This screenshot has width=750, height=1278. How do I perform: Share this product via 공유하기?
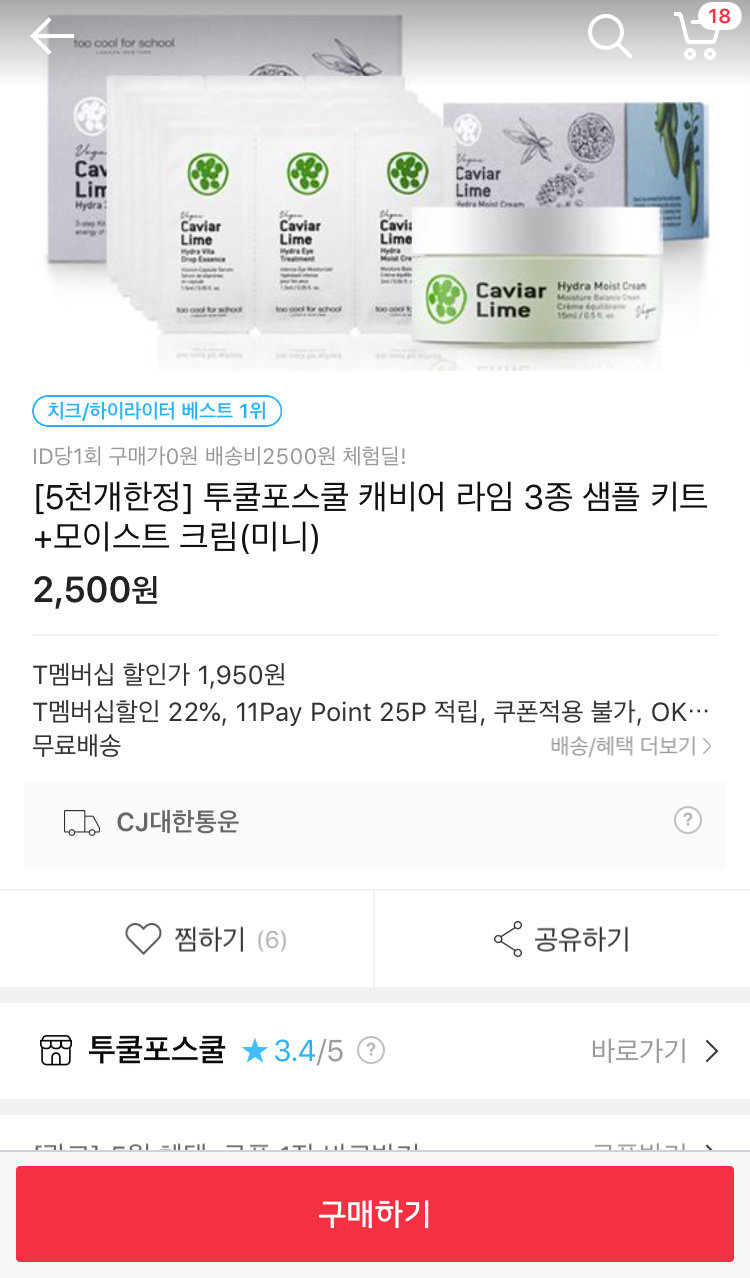tap(562, 939)
